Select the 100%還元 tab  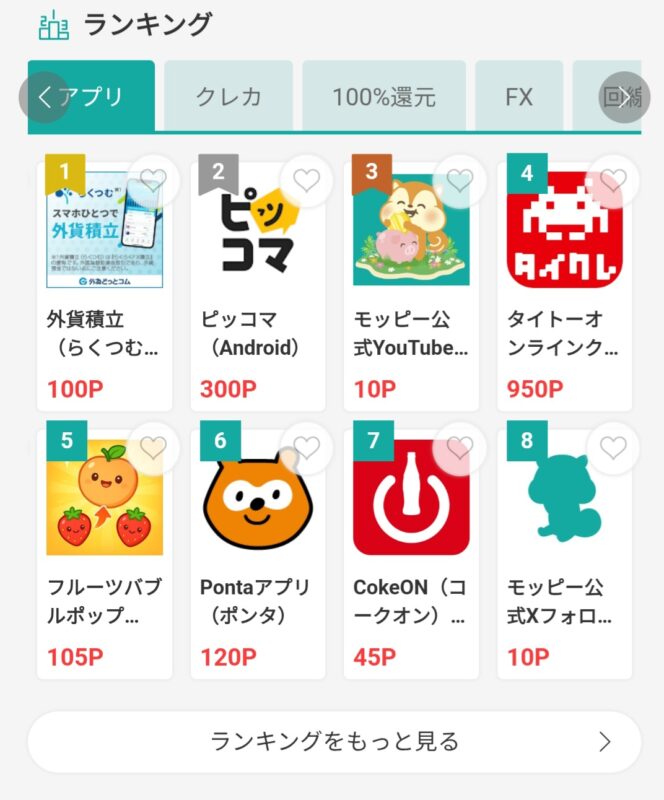(384, 97)
